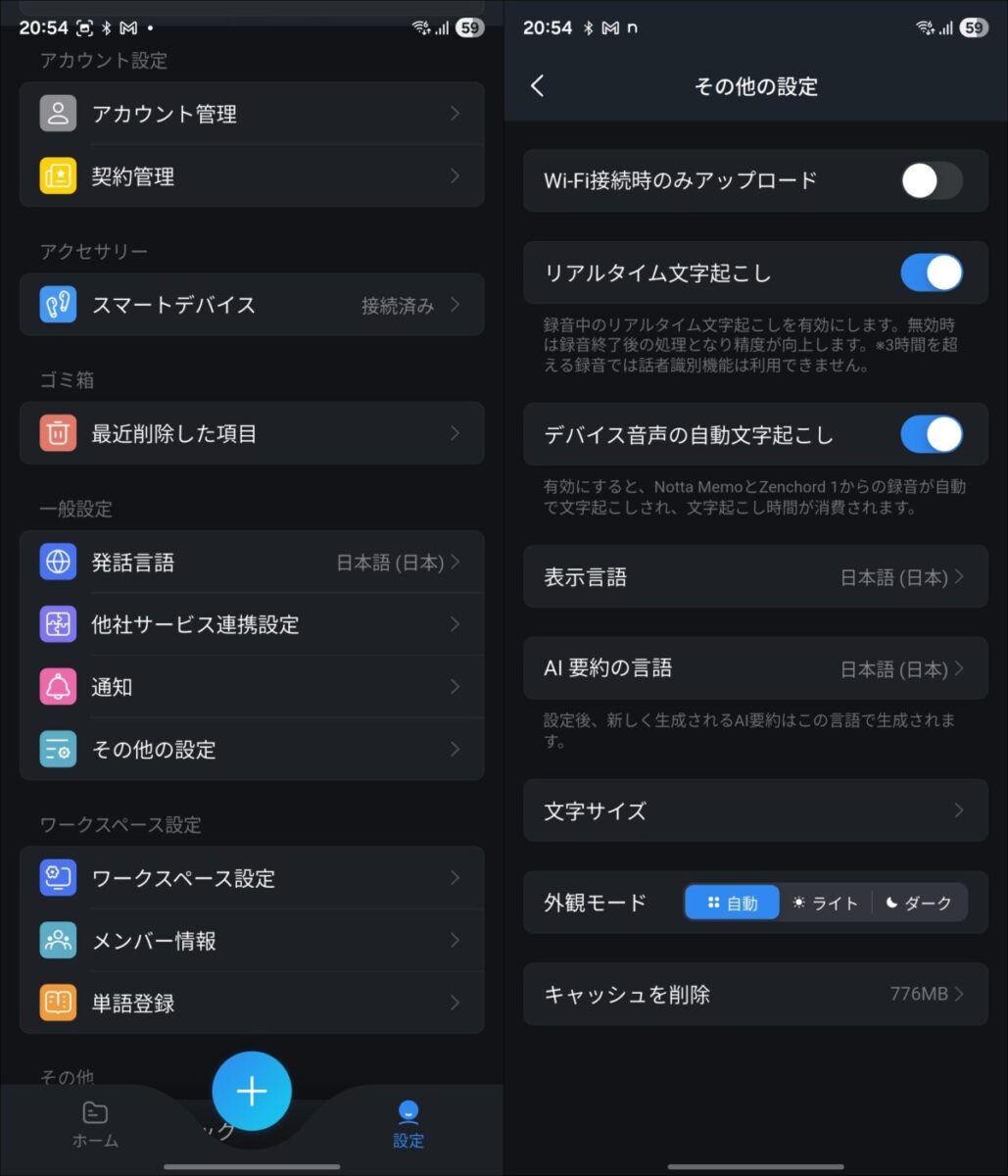Viewport: 1008px width, 1176px height.
Task: Switch to the ホーム tab
Action: coord(95,1123)
